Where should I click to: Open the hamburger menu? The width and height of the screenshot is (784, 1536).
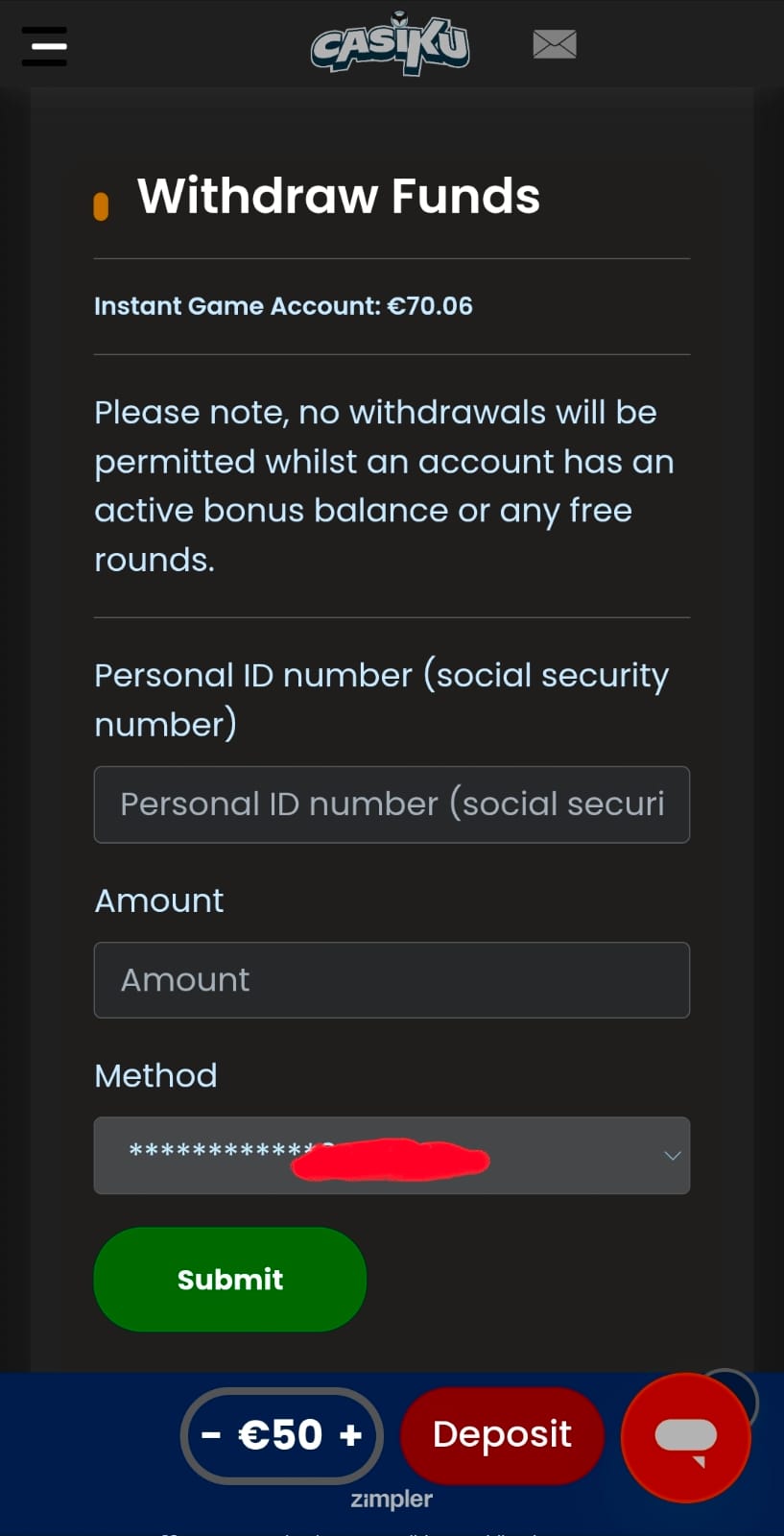tap(44, 45)
